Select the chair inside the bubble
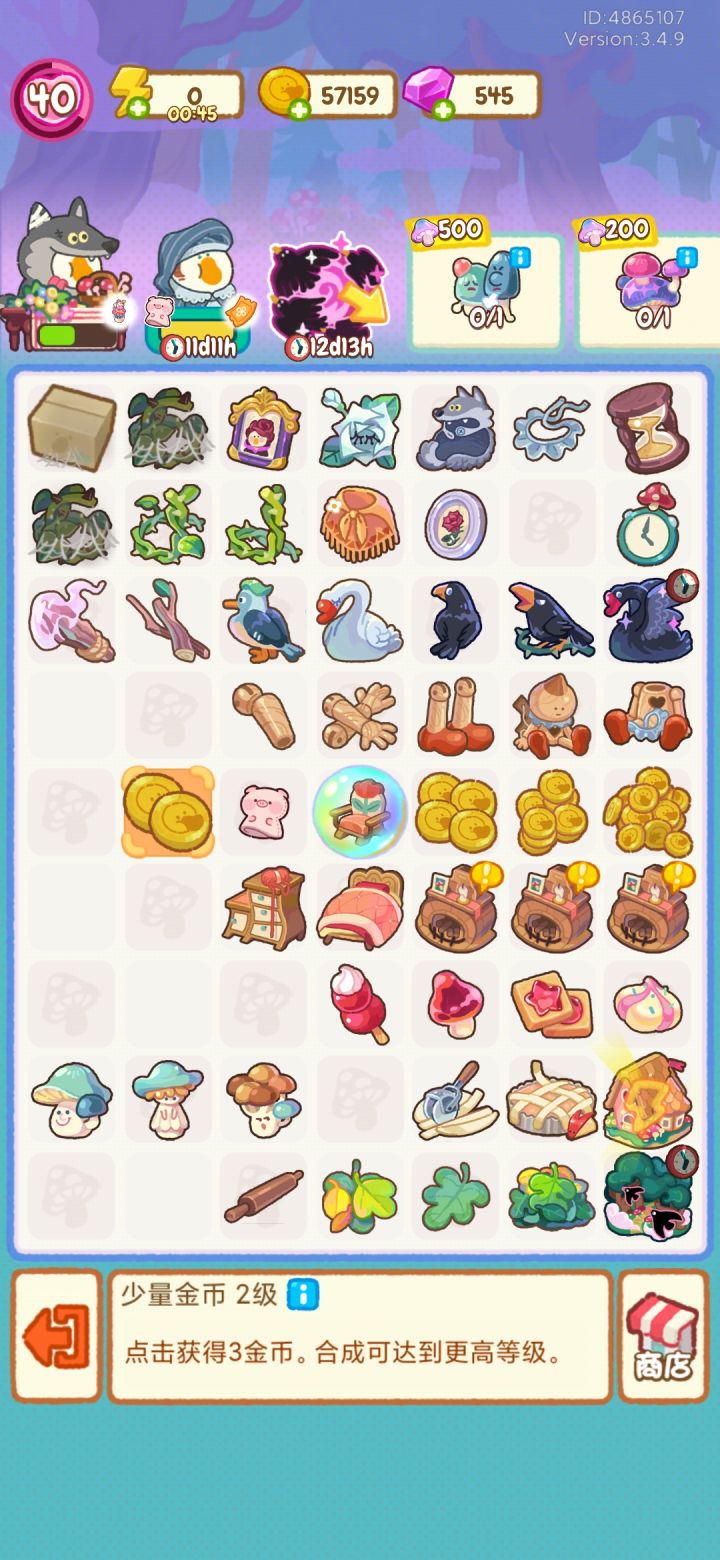 359,810
